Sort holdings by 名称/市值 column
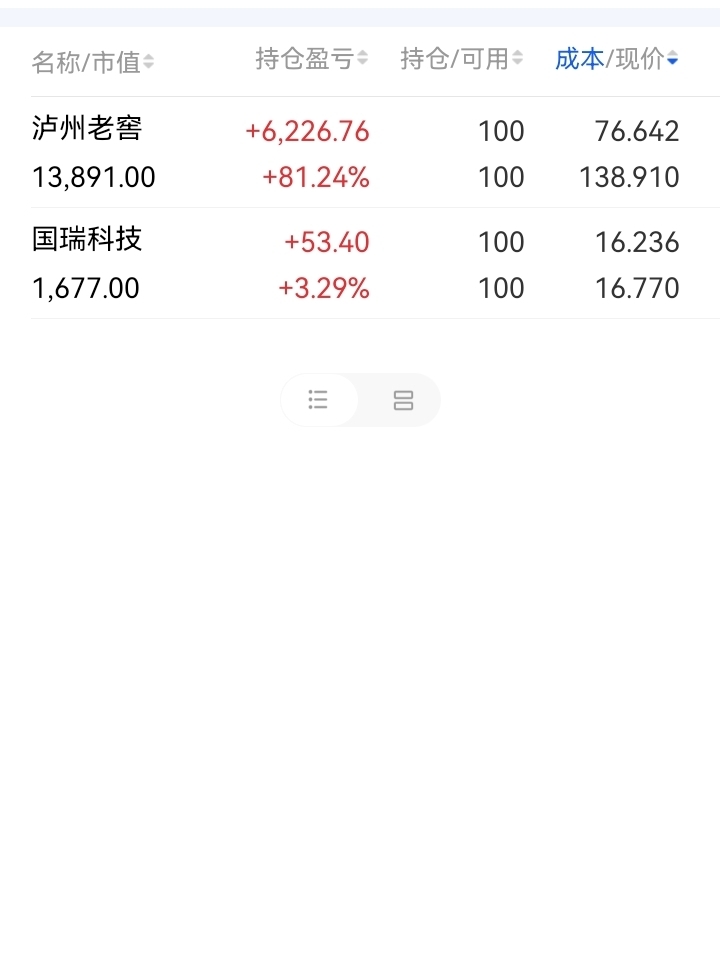 point(92,62)
